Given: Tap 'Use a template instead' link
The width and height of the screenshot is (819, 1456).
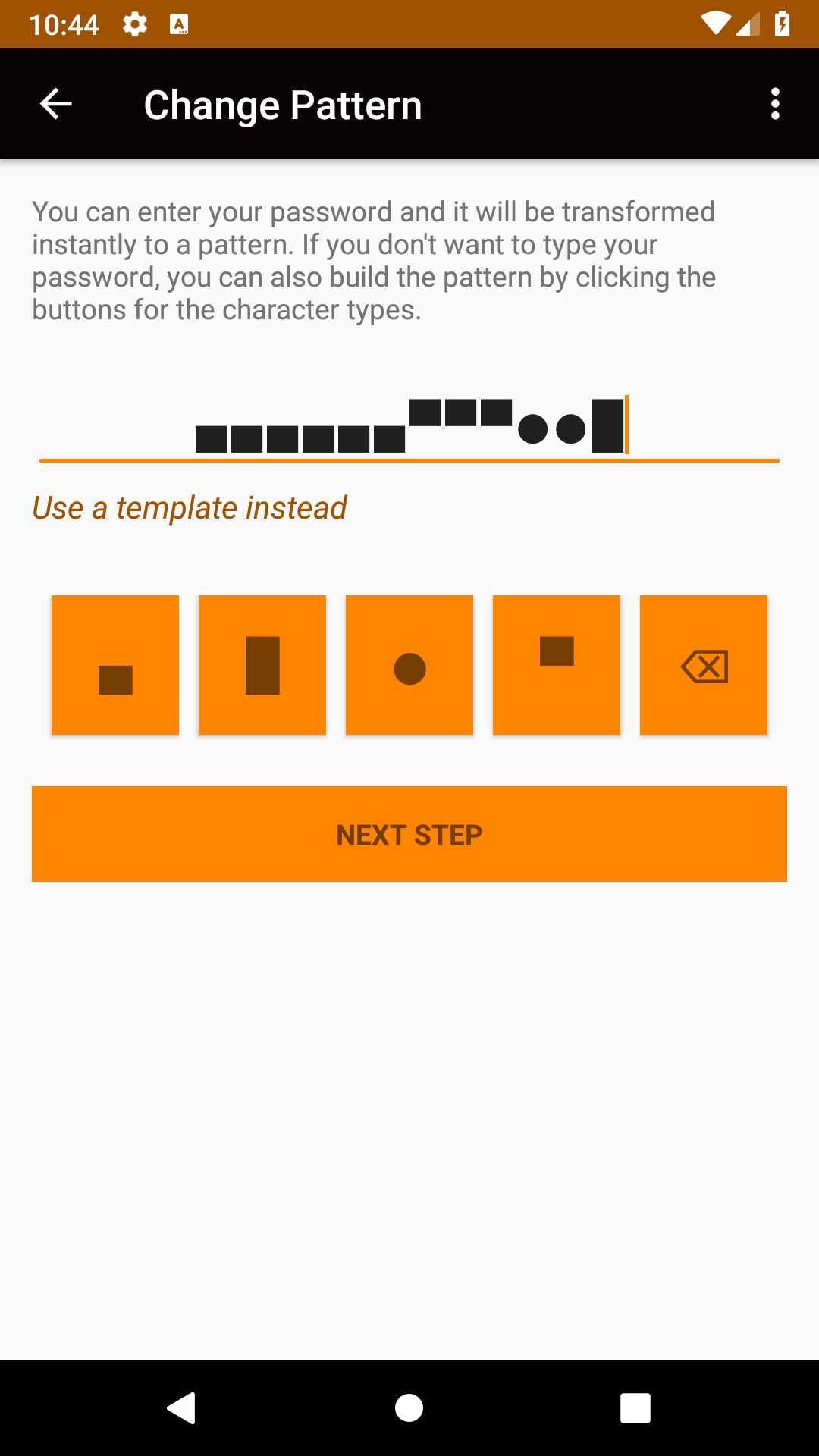Looking at the screenshot, I should [x=190, y=508].
